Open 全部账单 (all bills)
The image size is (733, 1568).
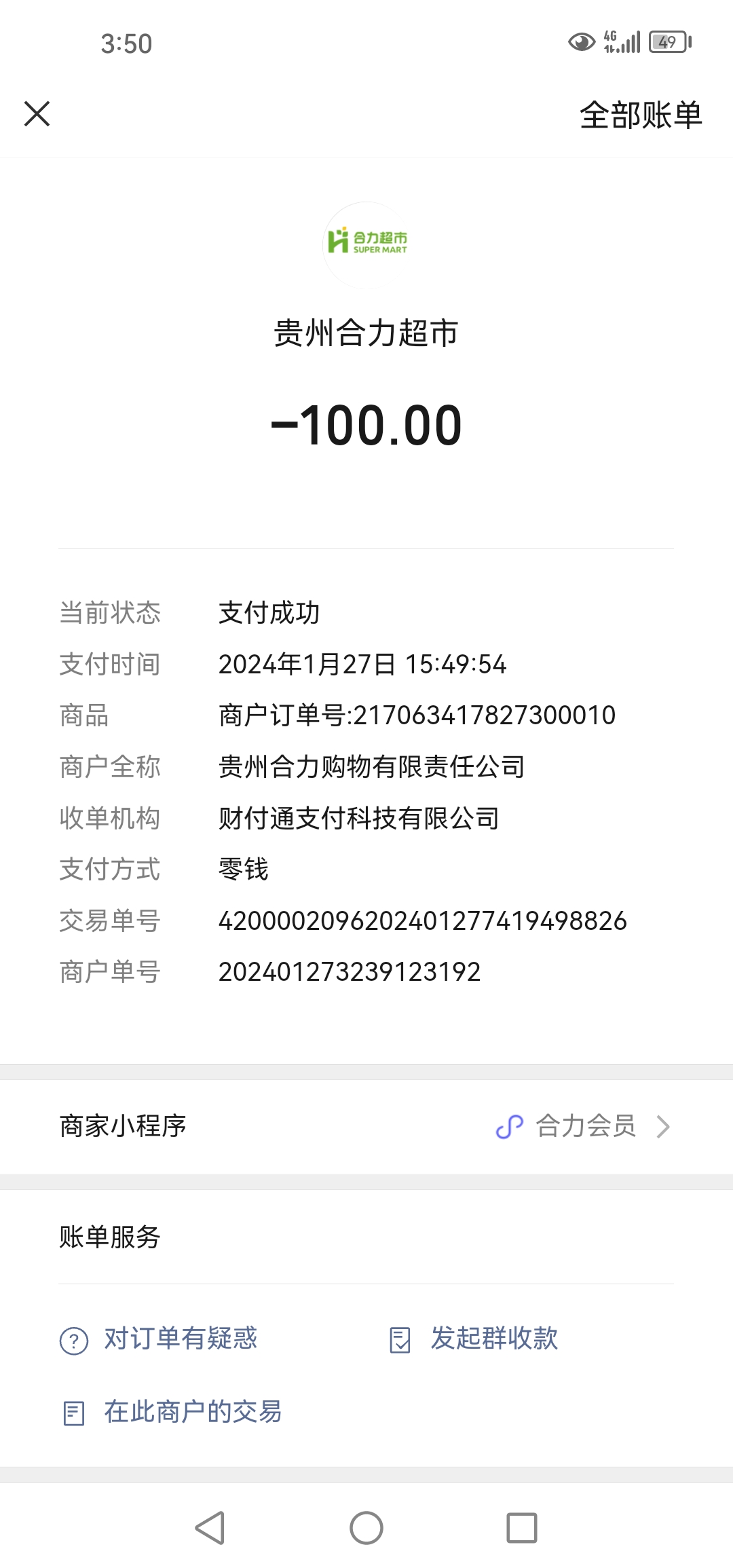pyautogui.click(x=640, y=115)
